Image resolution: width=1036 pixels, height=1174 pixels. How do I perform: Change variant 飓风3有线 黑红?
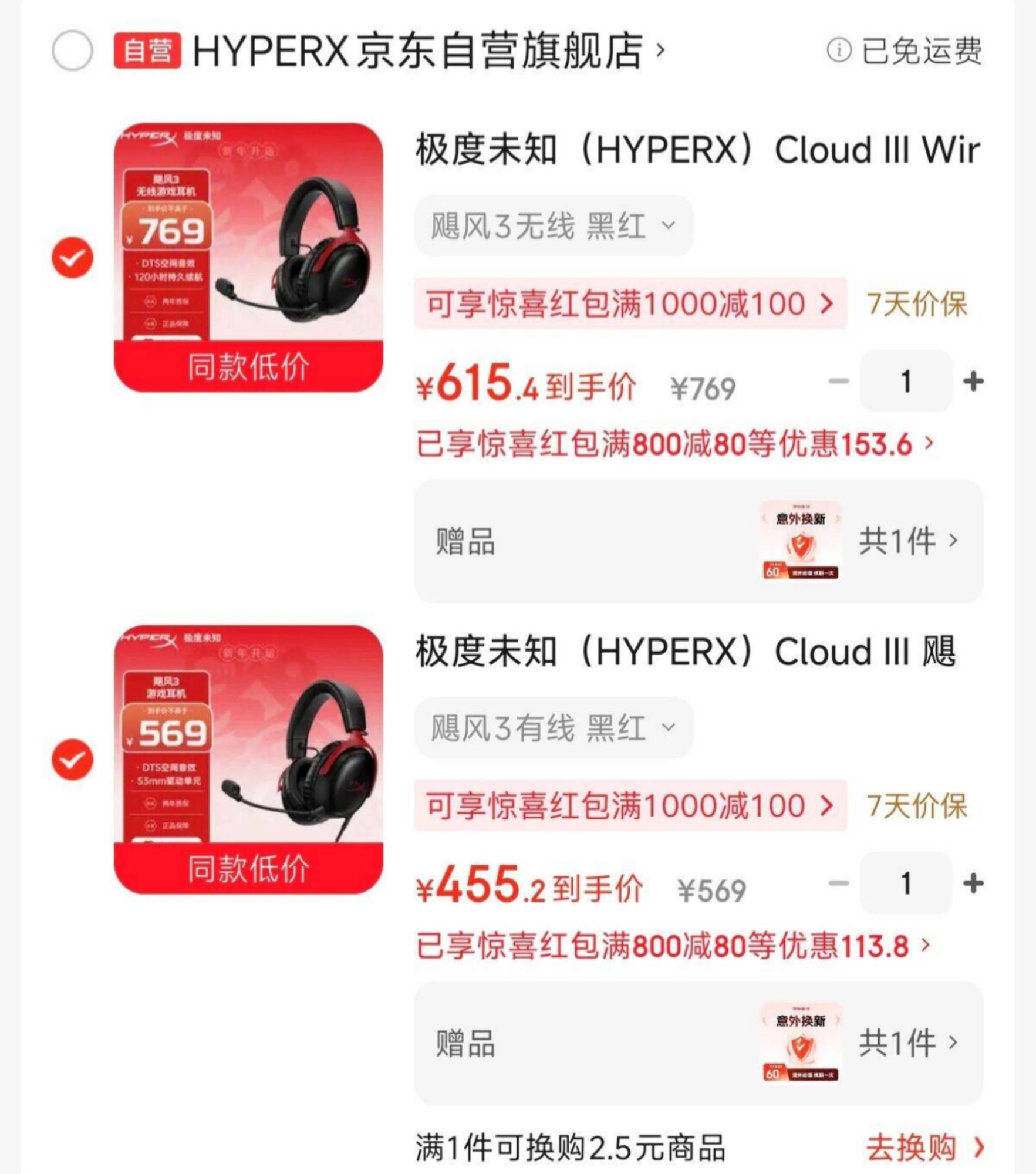(x=553, y=728)
